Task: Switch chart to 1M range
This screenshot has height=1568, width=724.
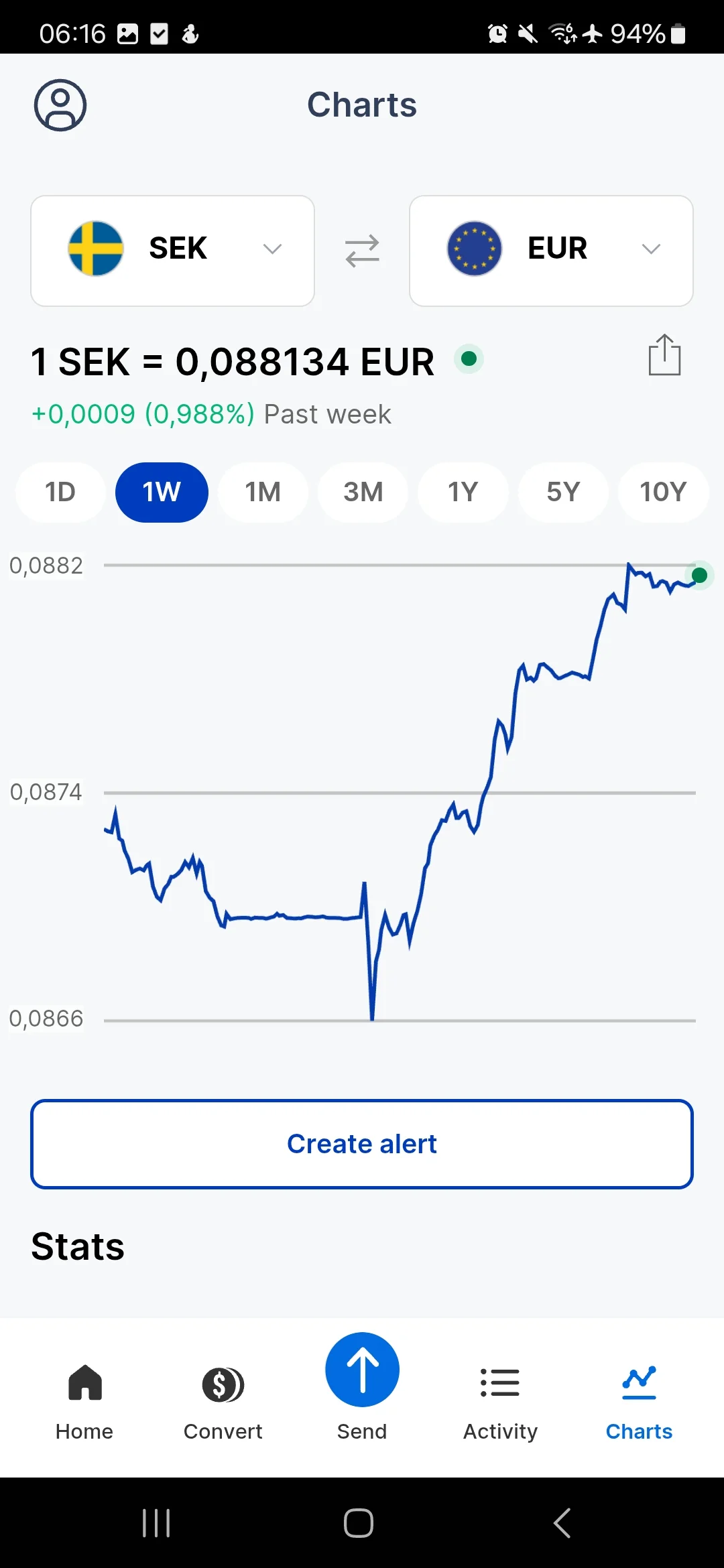Action: click(263, 493)
